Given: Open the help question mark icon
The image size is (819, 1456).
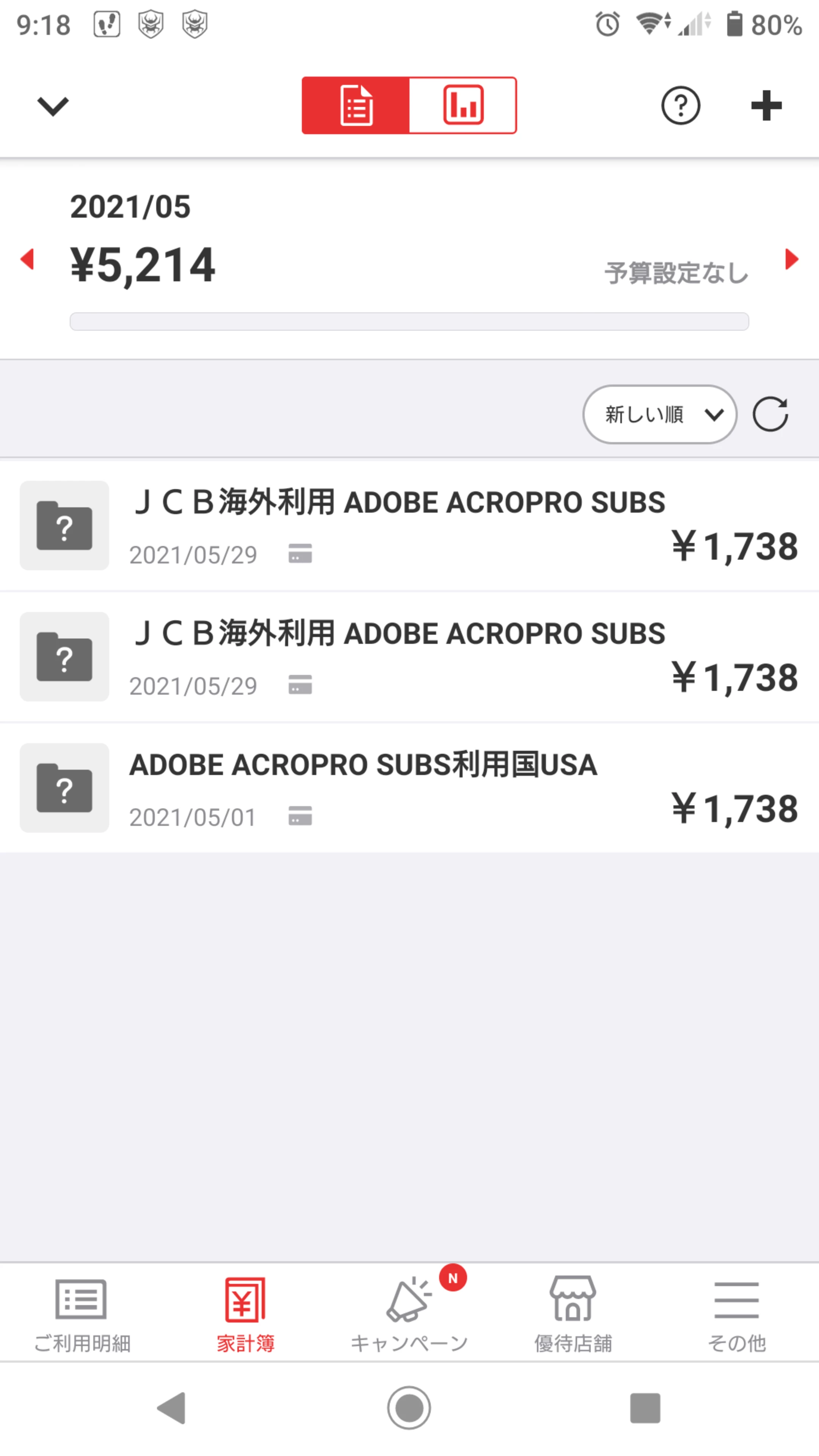Looking at the screenshot, I should 681,106.
